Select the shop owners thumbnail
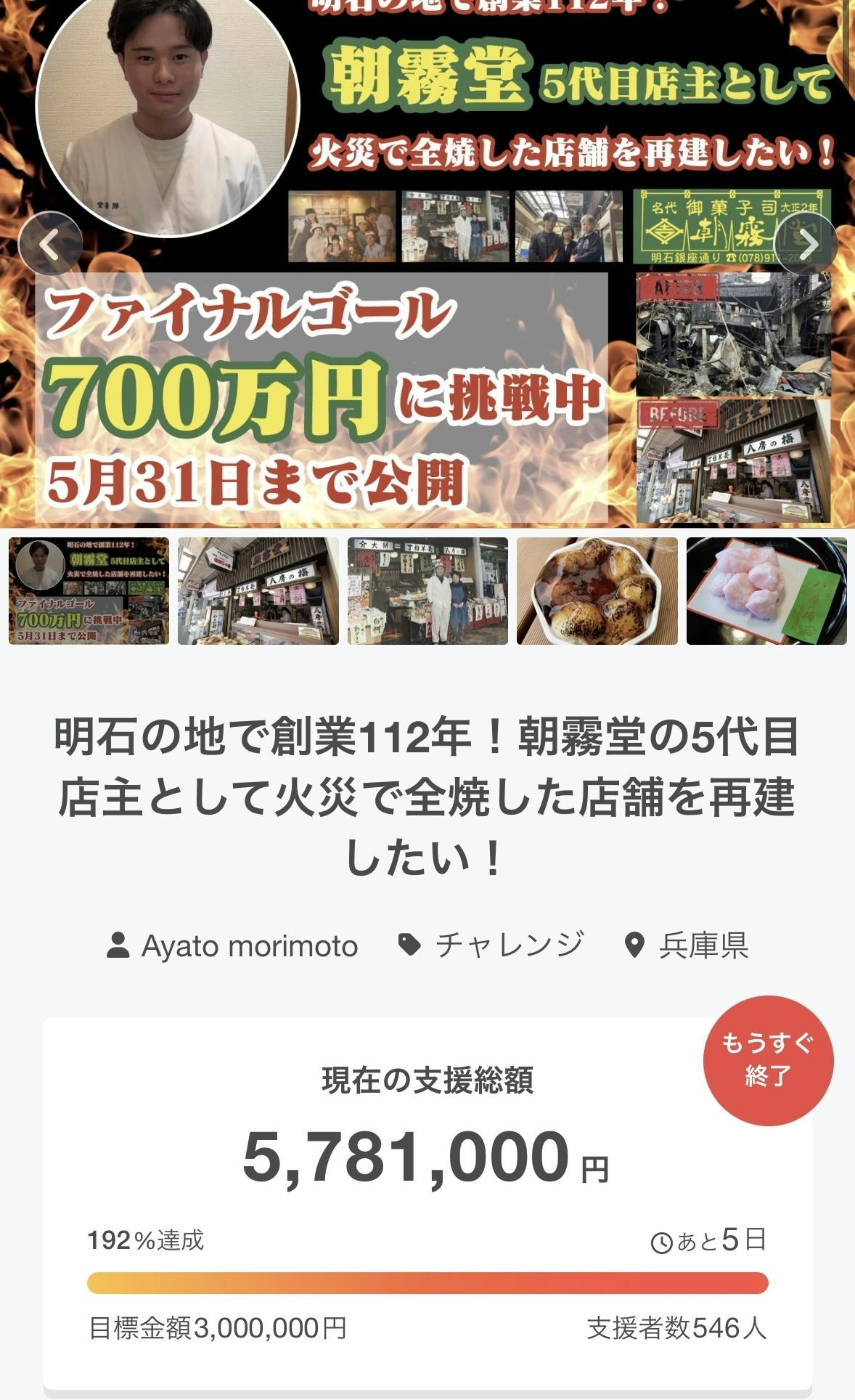The height and width of the screenshot is (1400, 855). pyautogui.click(x=427, y=591)
